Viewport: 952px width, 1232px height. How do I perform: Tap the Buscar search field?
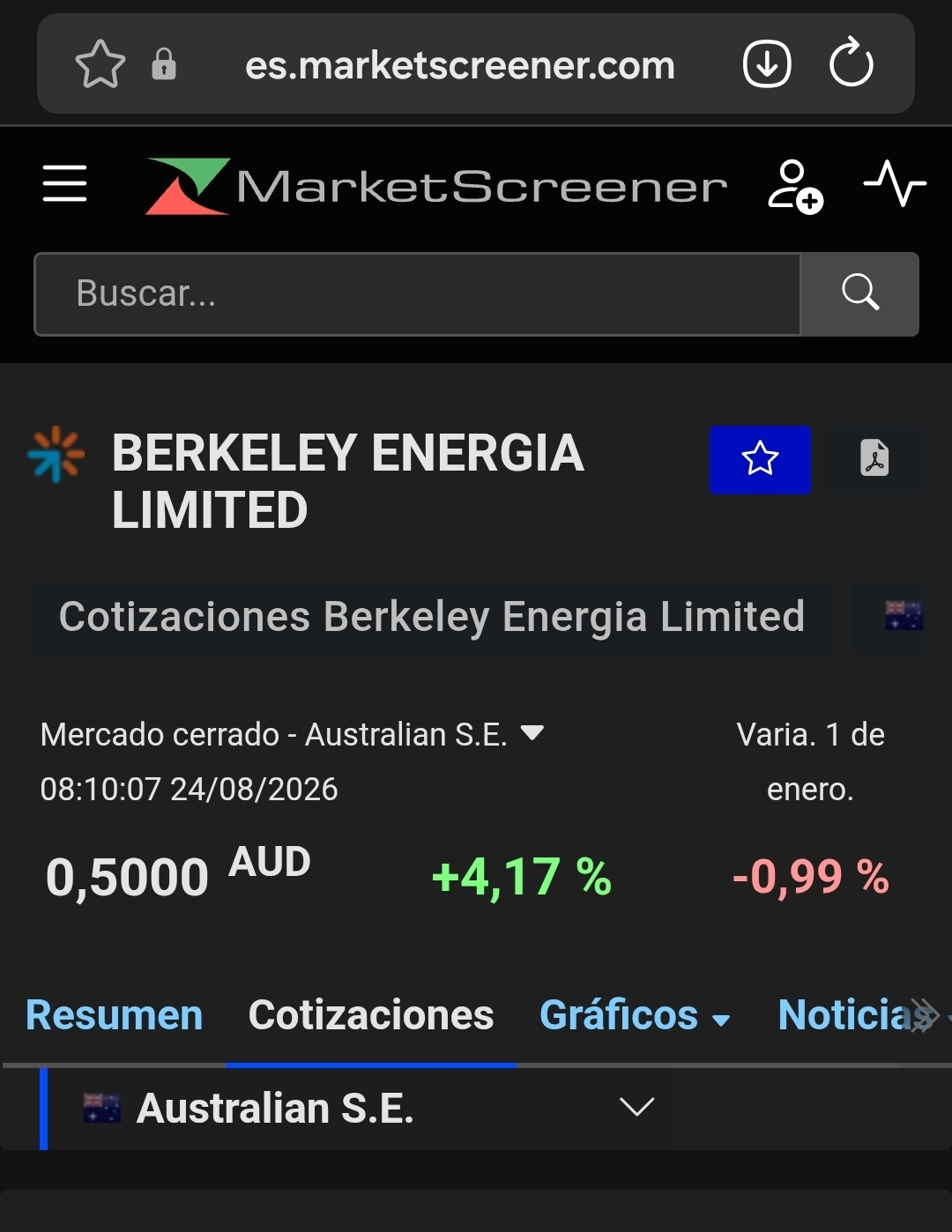pos(417,293)
